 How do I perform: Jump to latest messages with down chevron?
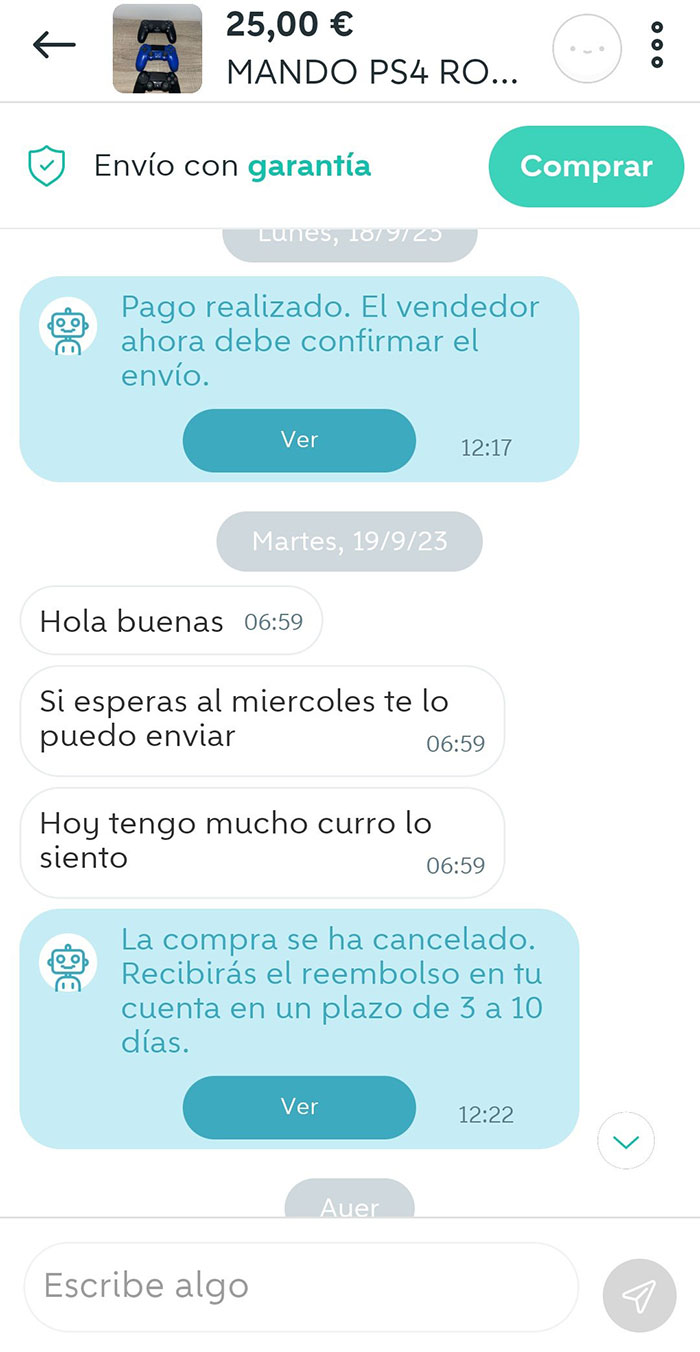(626, 1140)
